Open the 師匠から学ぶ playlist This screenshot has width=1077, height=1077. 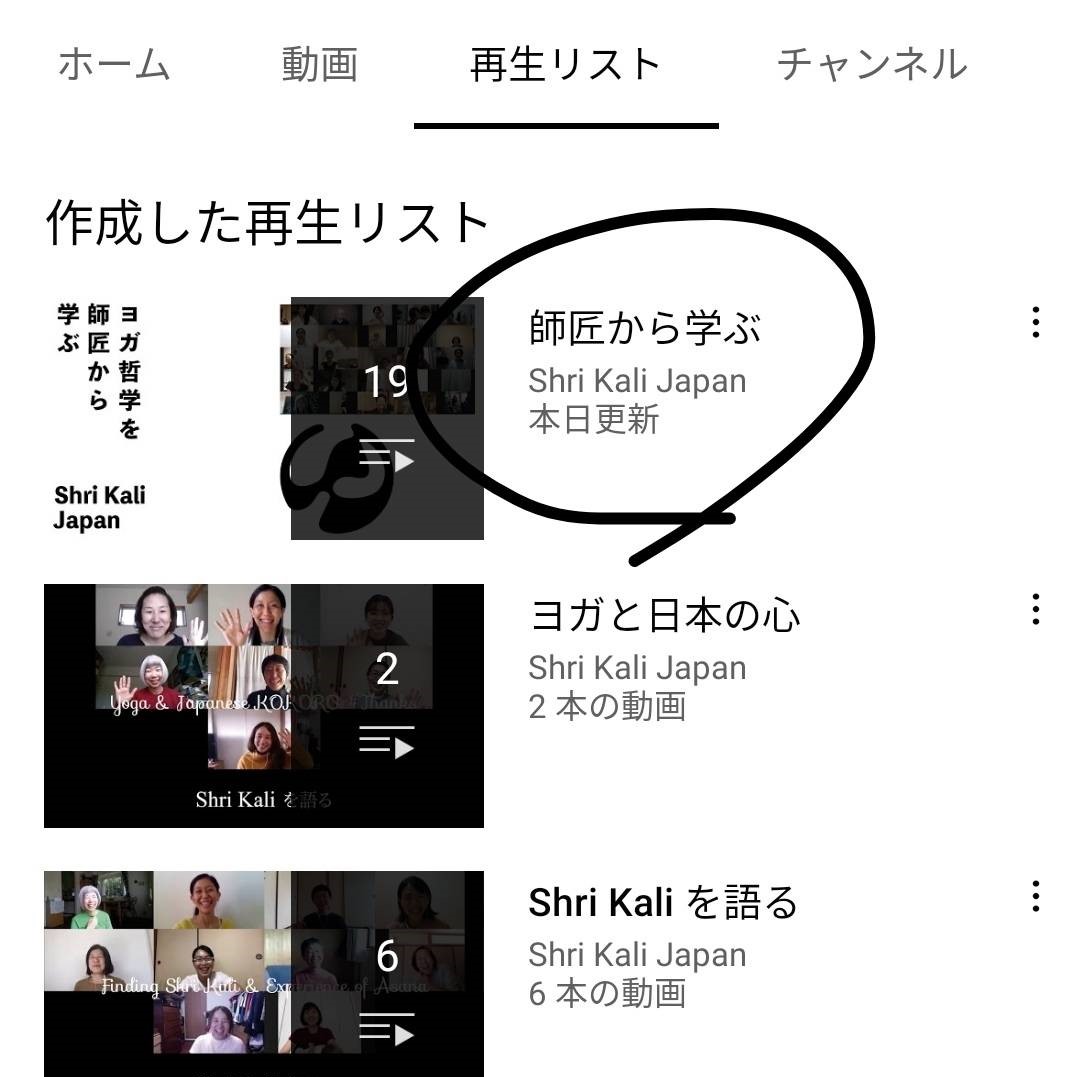644,329
